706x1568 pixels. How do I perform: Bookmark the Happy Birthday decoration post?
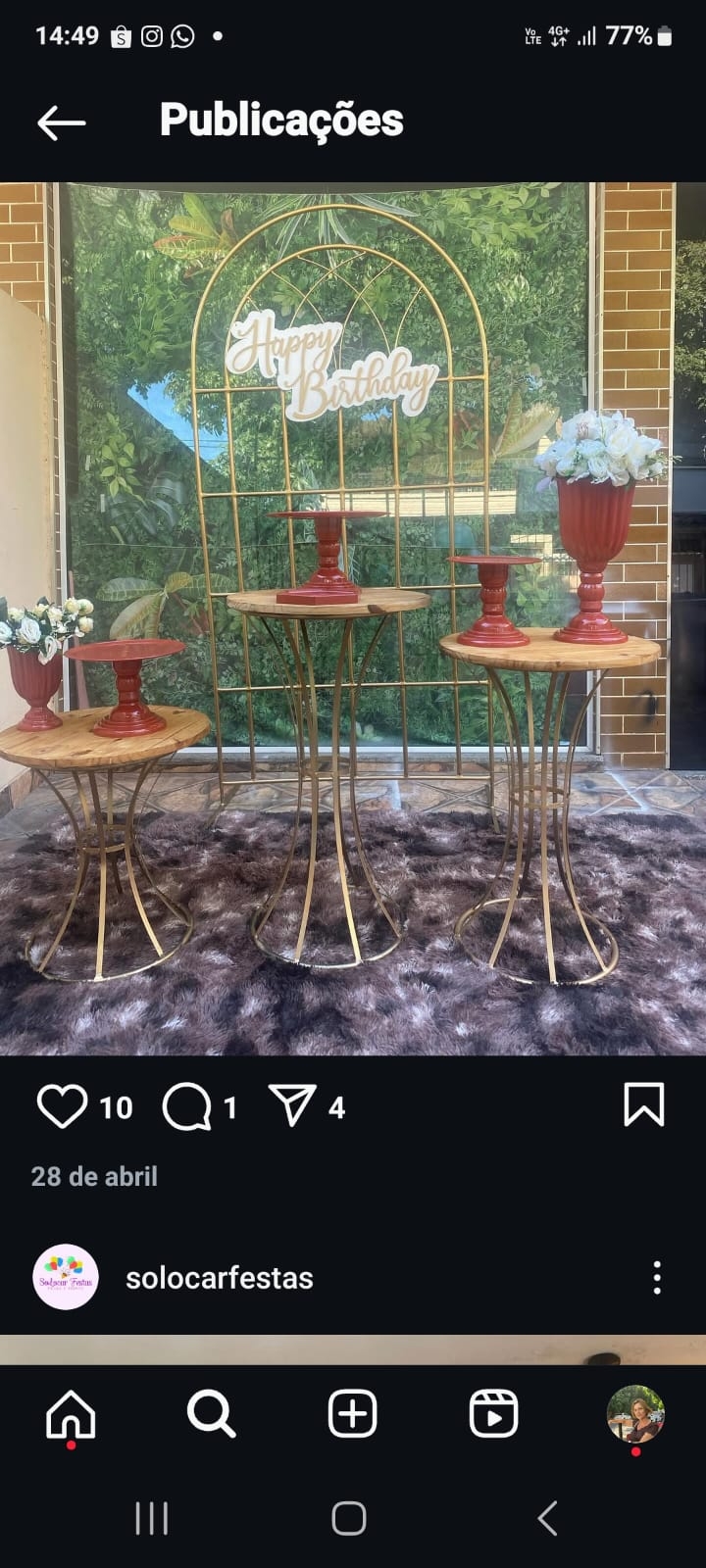pyautogui.click(x=643, y=1104)
